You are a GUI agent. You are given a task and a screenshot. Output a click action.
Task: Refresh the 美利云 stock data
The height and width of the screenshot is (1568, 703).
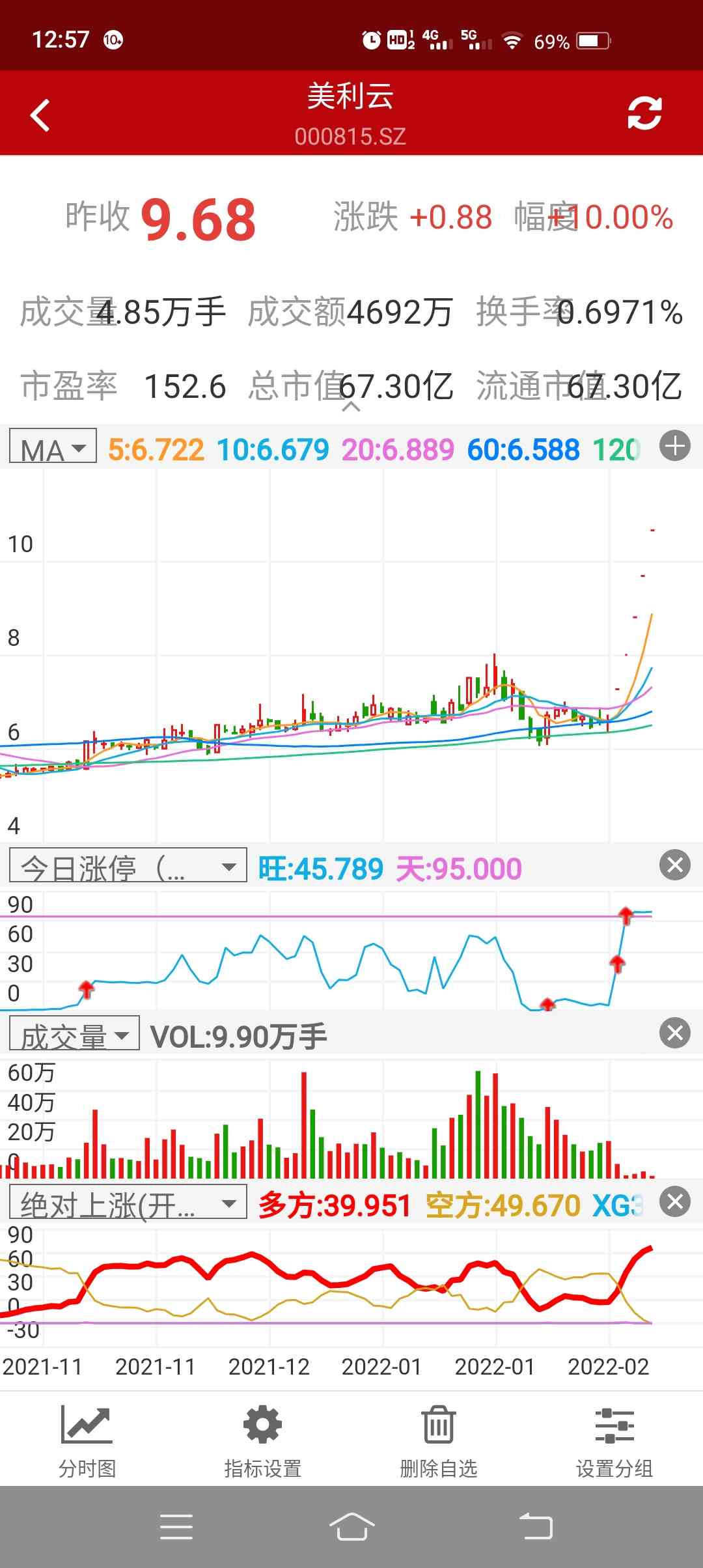click(644, 113)
